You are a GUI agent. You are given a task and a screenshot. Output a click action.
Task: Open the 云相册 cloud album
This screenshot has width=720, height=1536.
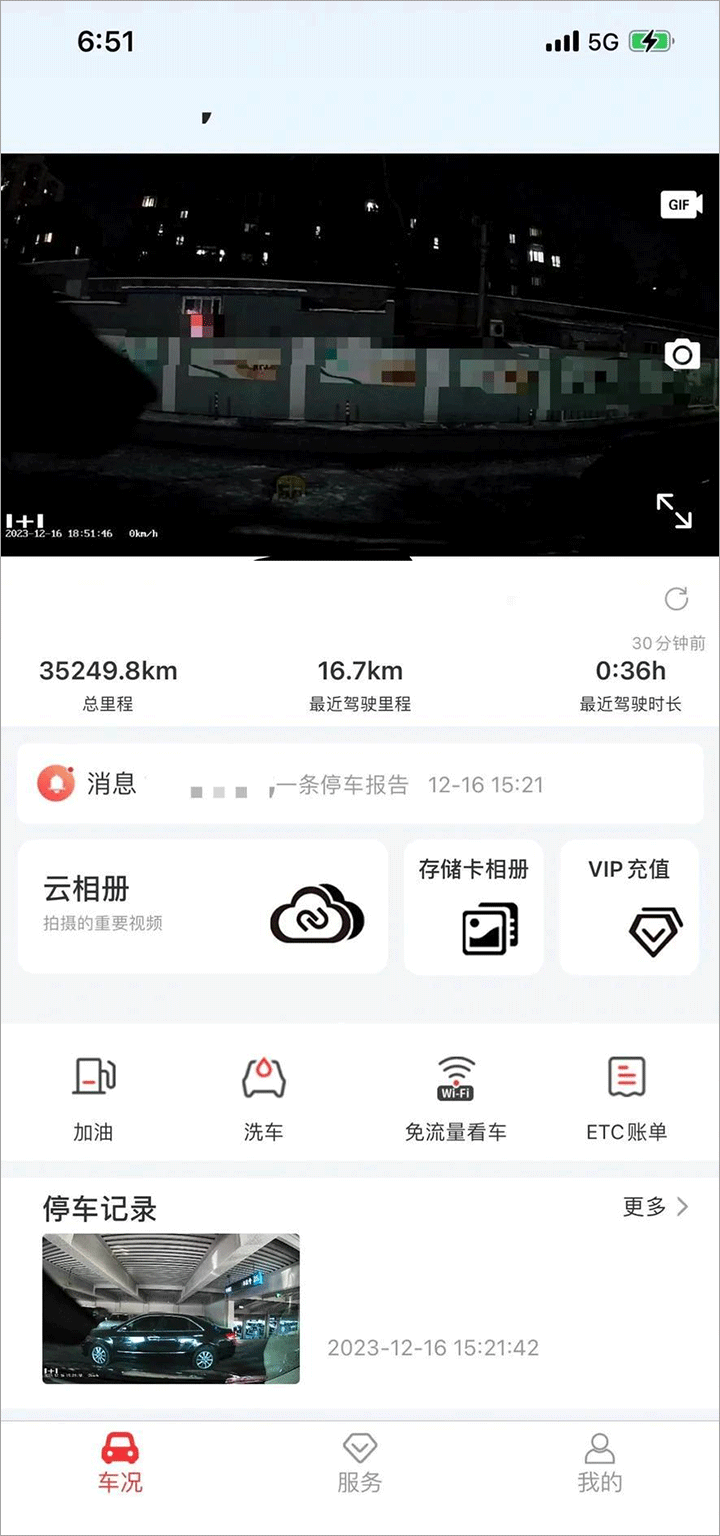(203, 906)
